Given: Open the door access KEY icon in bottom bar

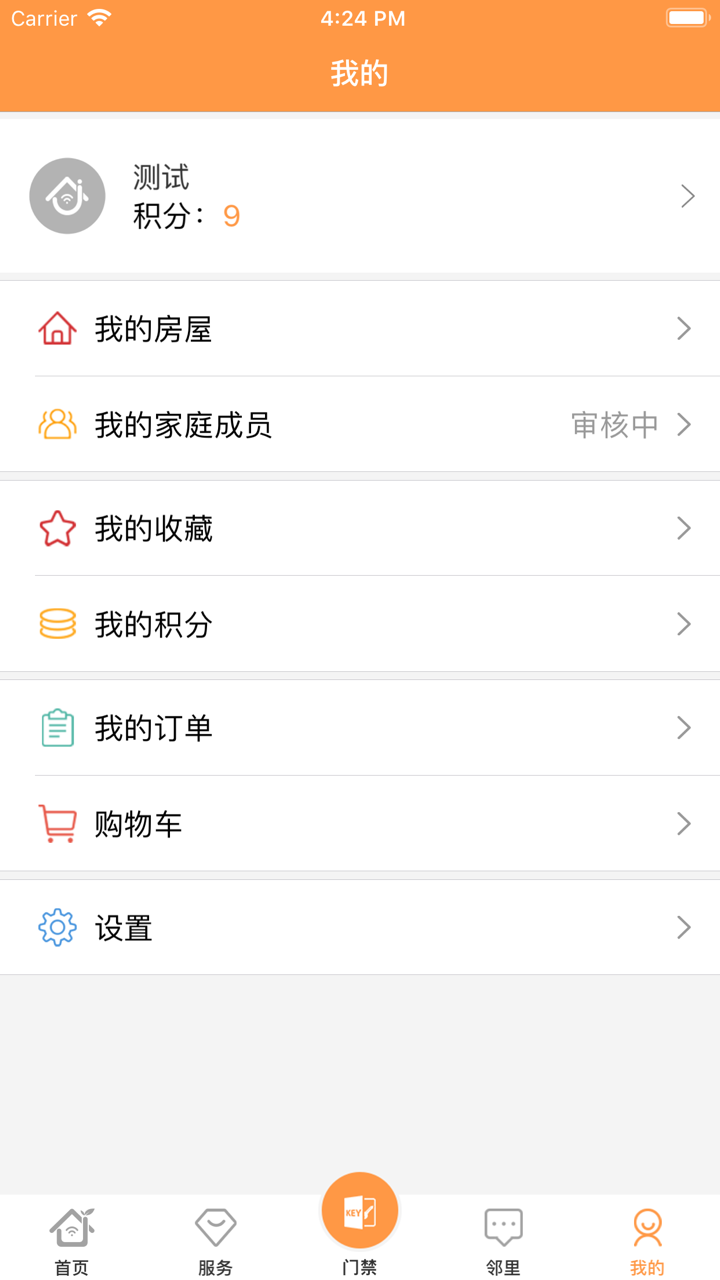Looking at the screenshot, I should tap(359, 1210).
